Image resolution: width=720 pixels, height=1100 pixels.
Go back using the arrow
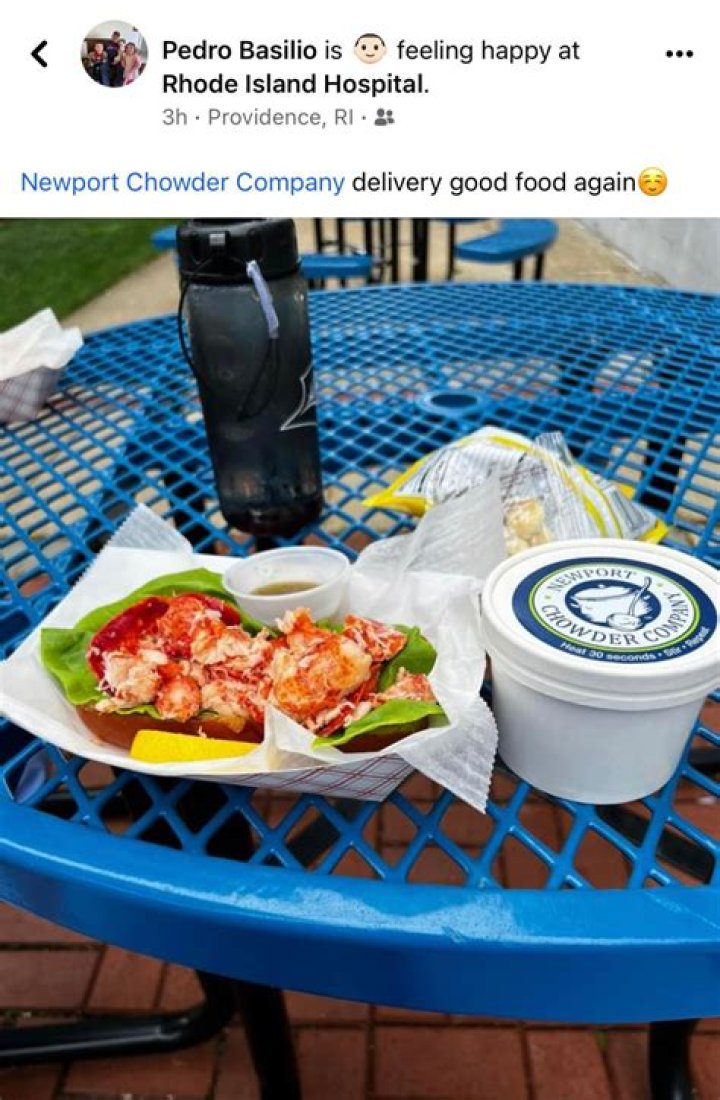click(x=40, y=54)
